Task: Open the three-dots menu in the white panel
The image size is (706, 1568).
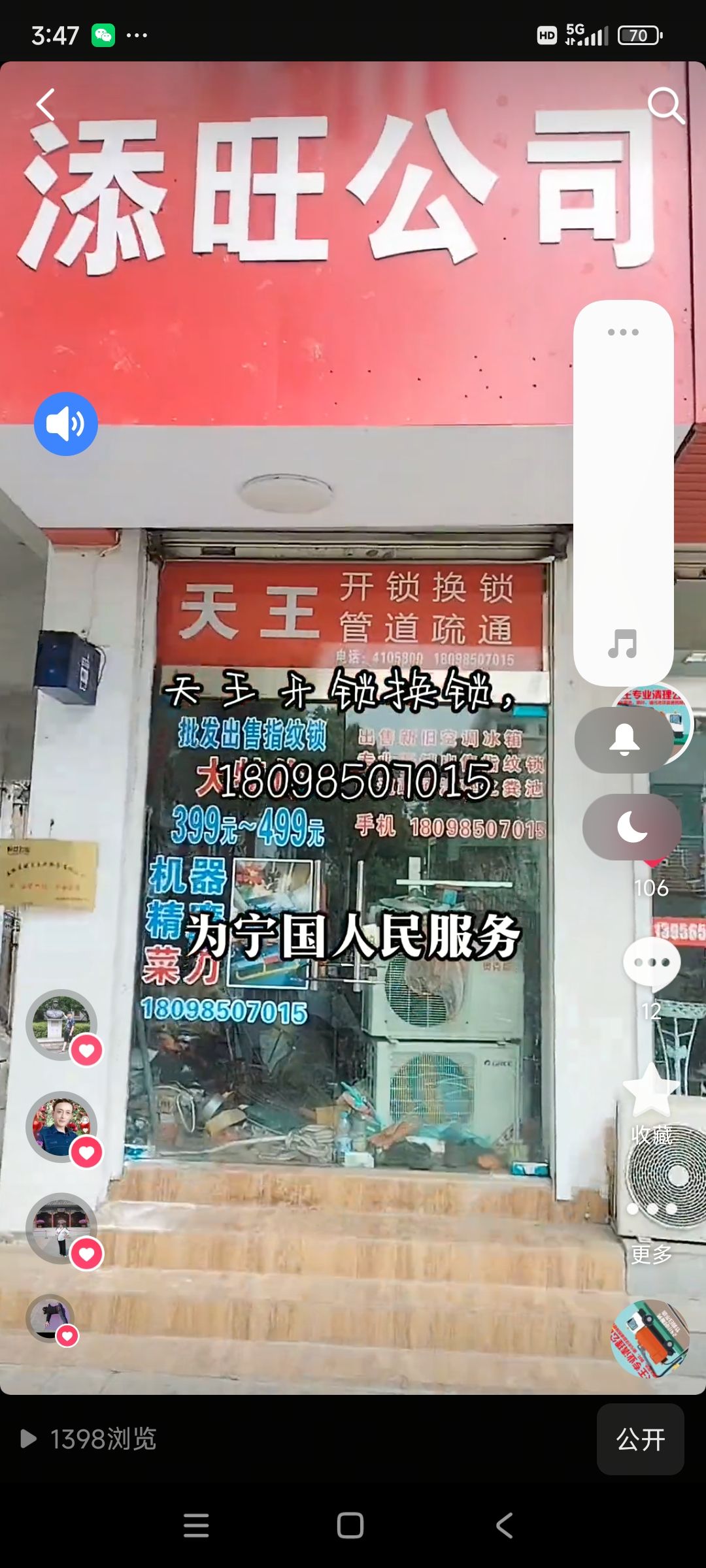Action: (x=623, y=332)
